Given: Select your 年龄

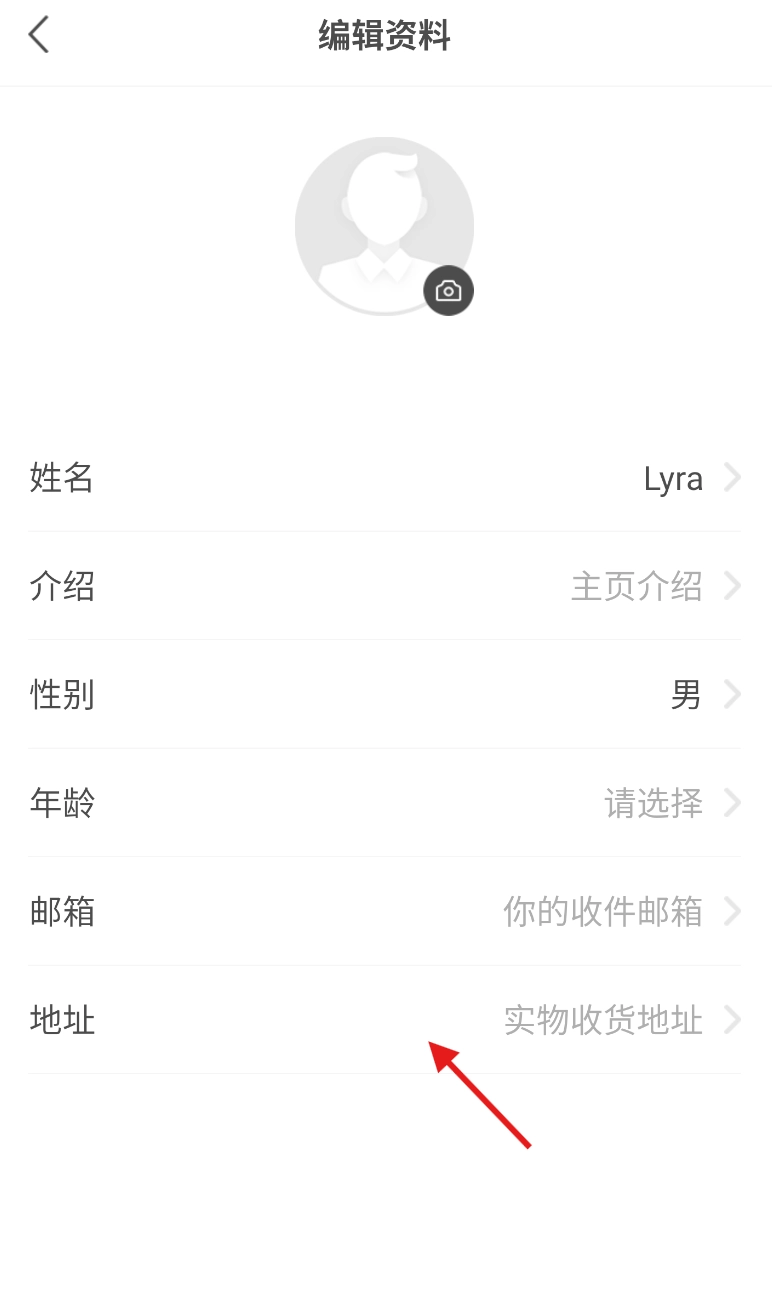Looking at the screenshot, I should 385,803.
